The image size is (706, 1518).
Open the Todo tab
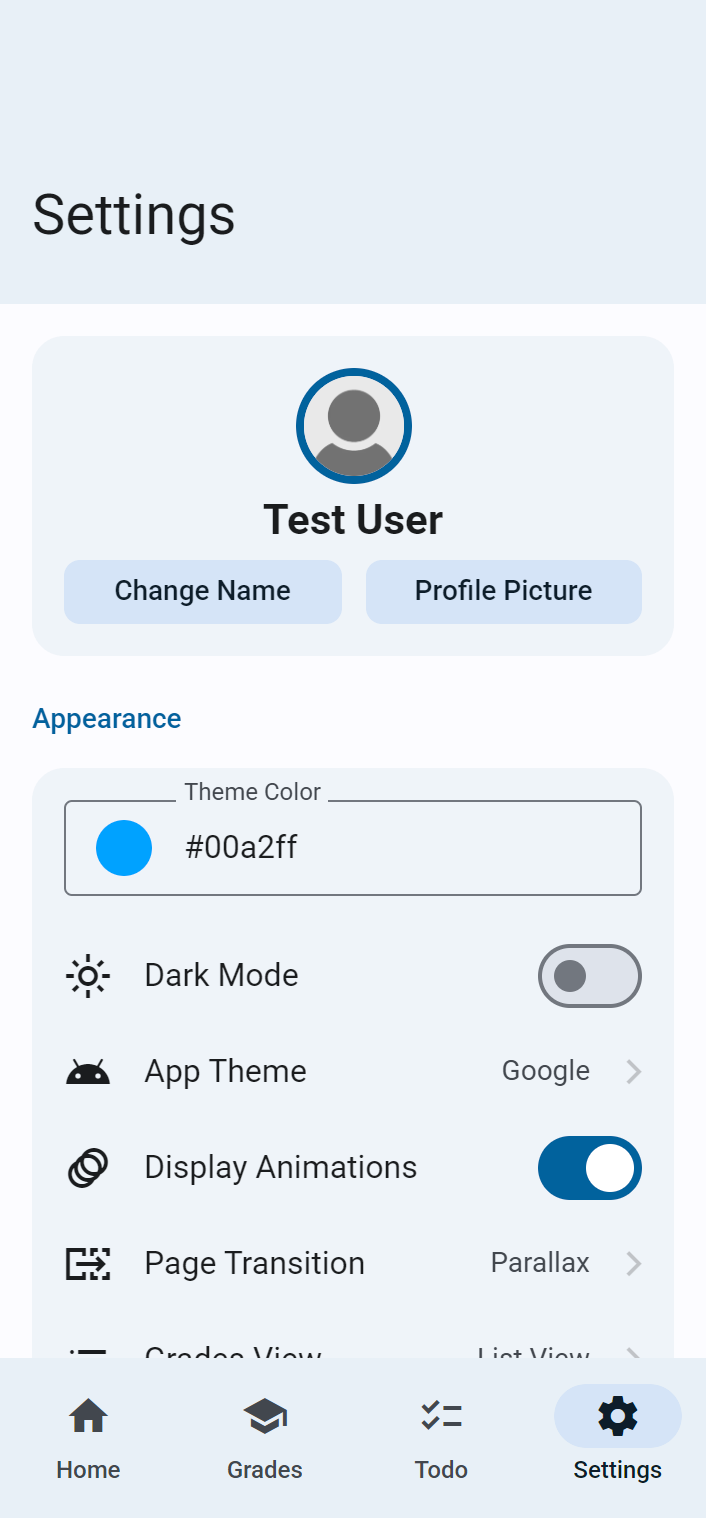point(441,1438)
